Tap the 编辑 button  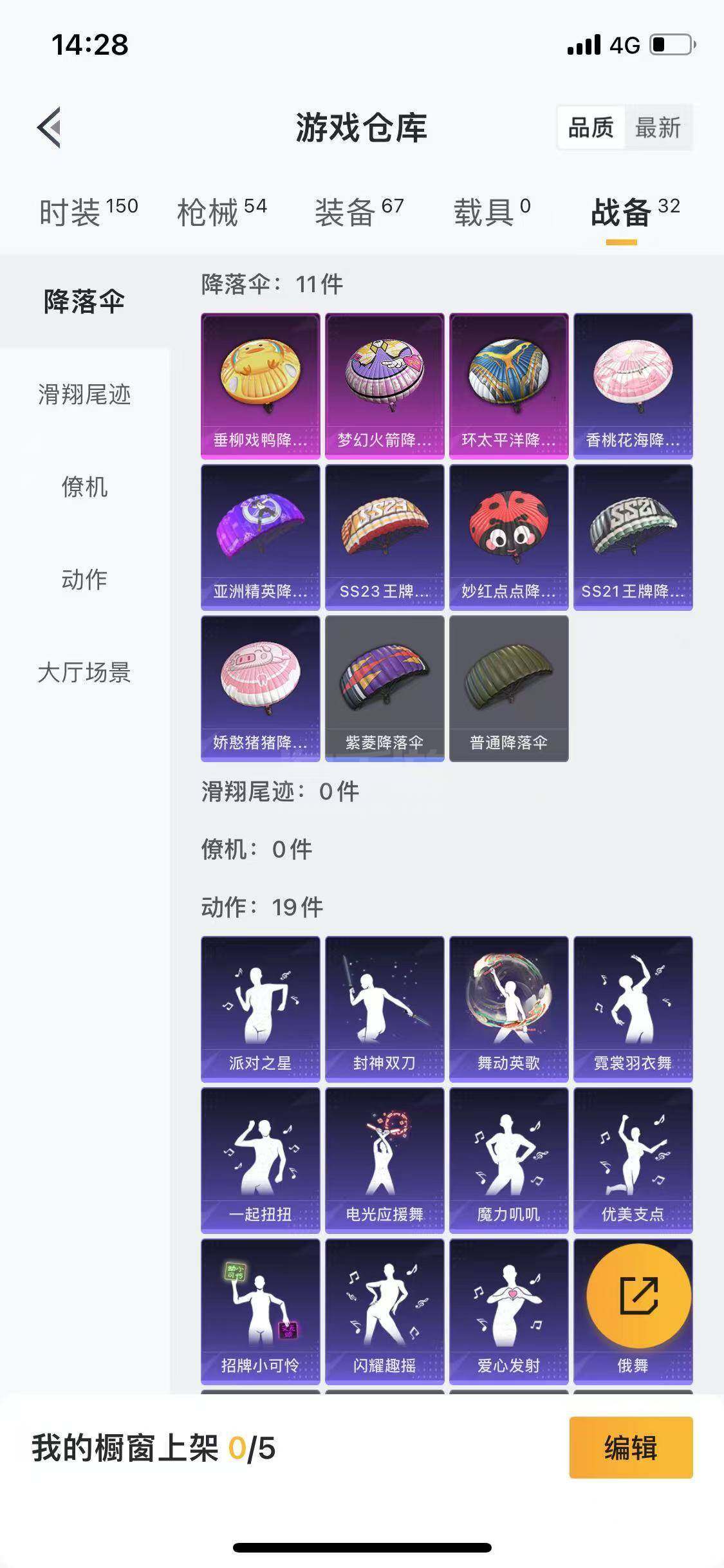pos(630,1448)
